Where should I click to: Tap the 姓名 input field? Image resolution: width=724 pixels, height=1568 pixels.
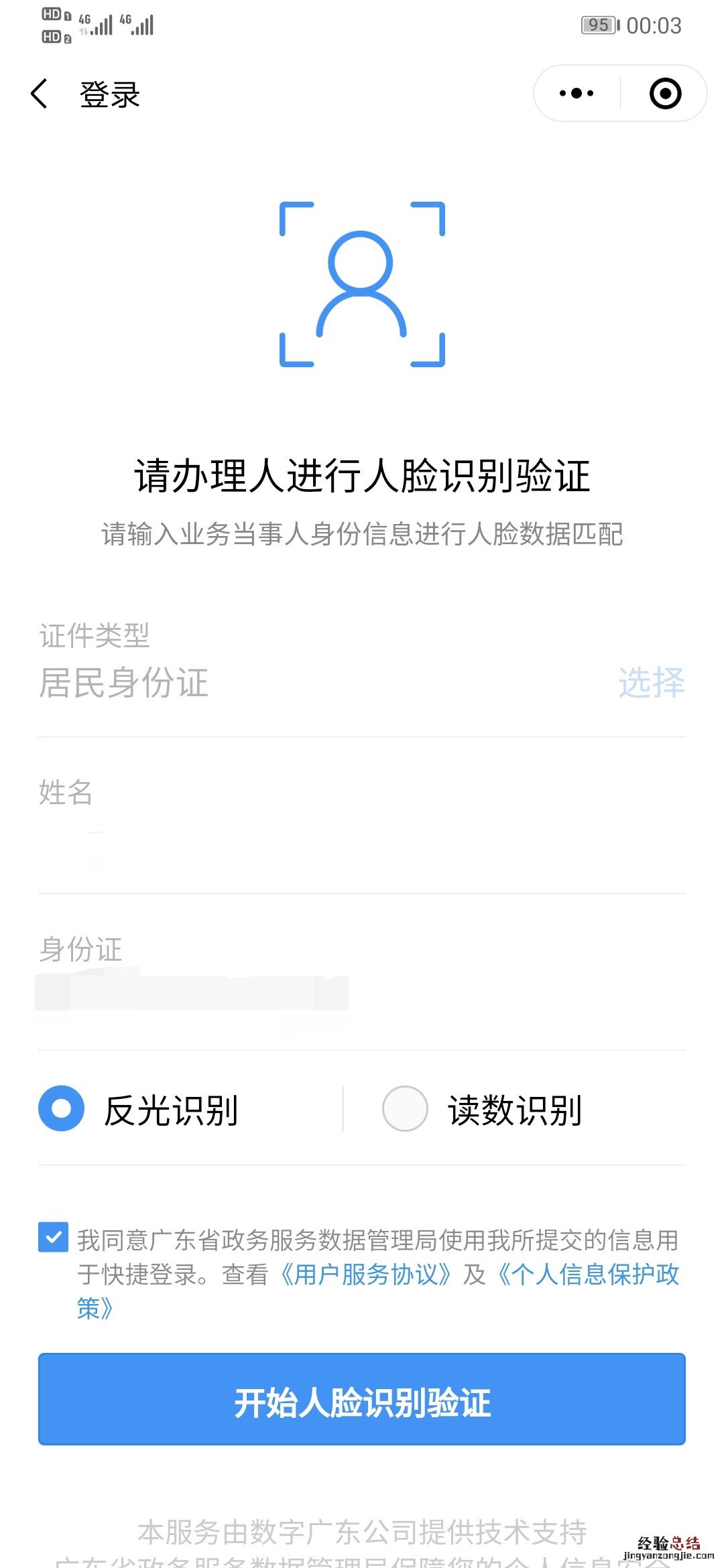[x=362, y=848]
